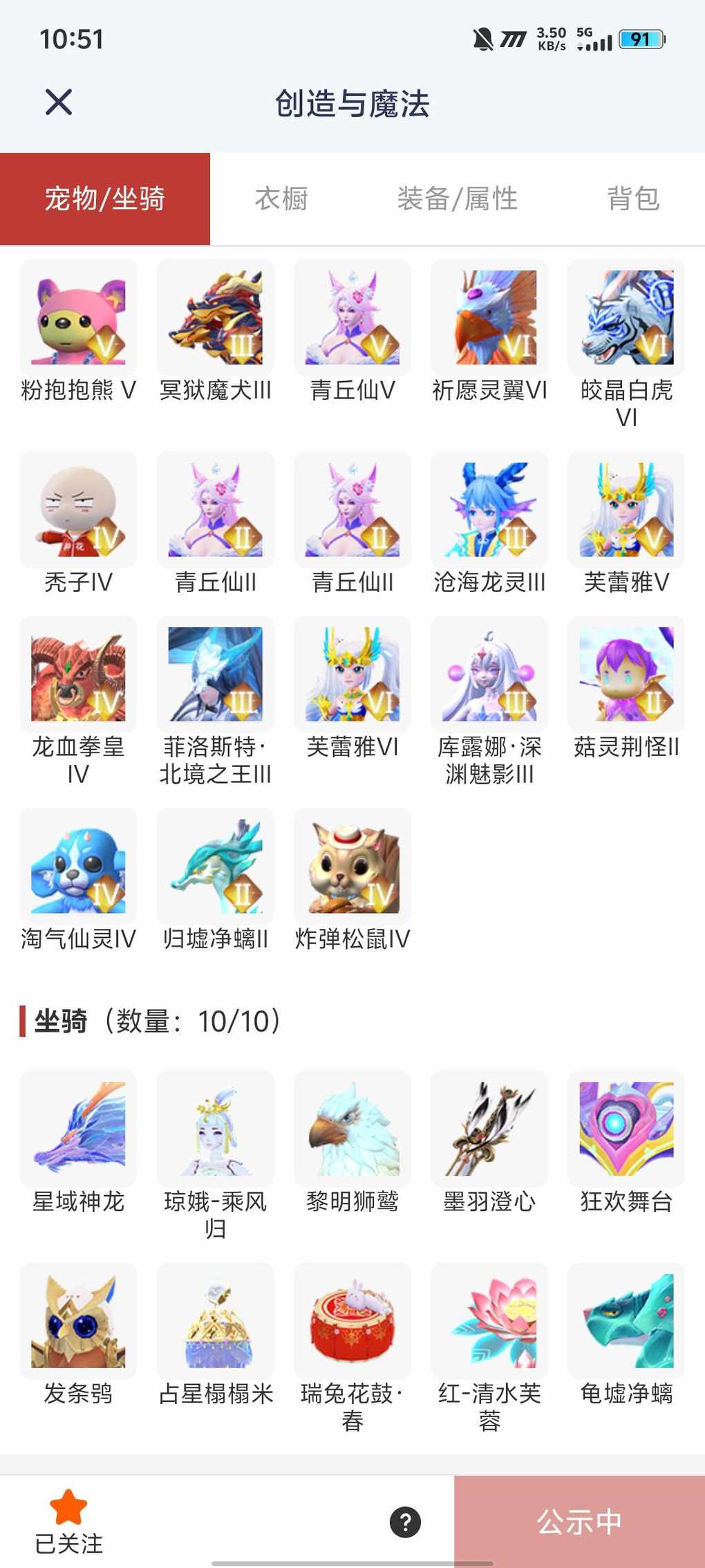View 炸弹松鼠IV pet

click(x=352, y=866)
